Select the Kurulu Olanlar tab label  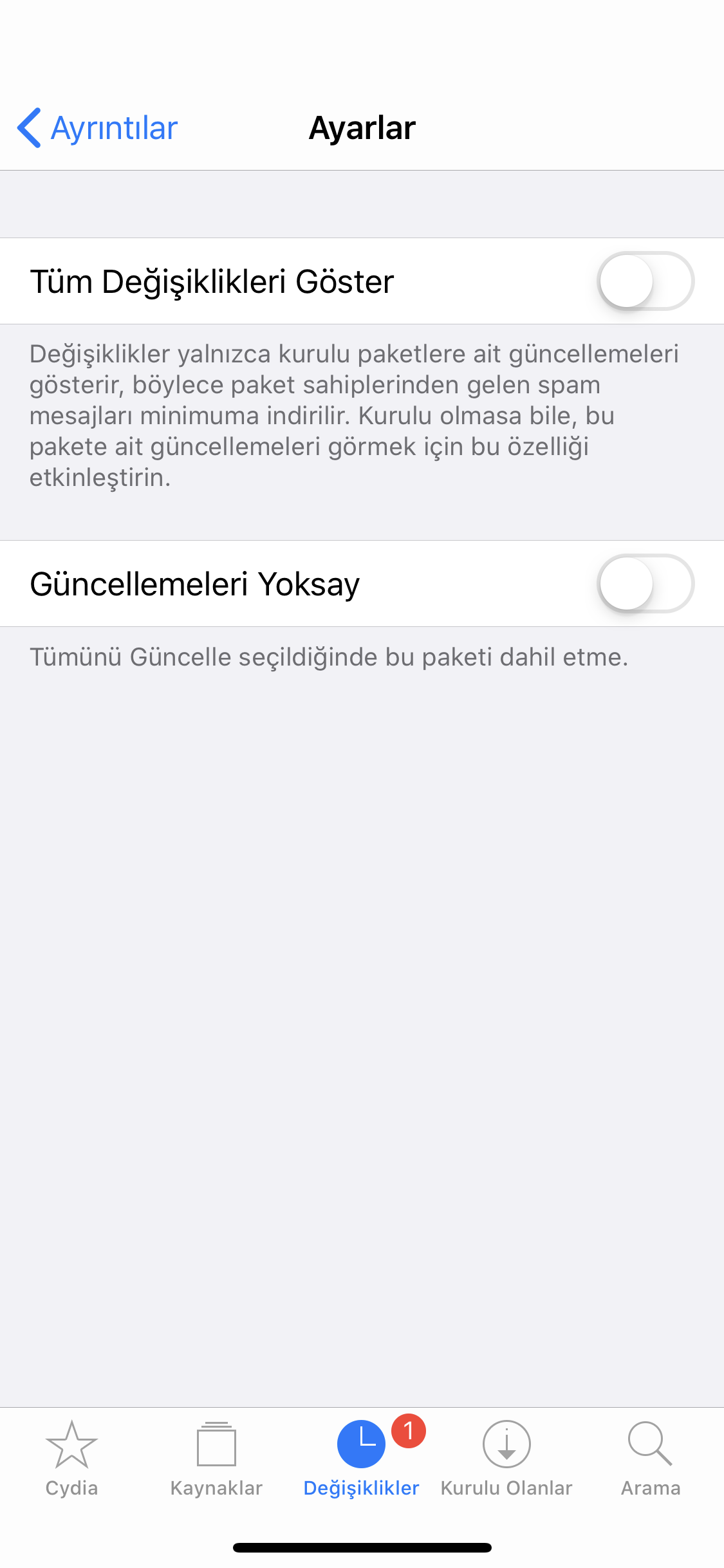tap(506, 1487)
